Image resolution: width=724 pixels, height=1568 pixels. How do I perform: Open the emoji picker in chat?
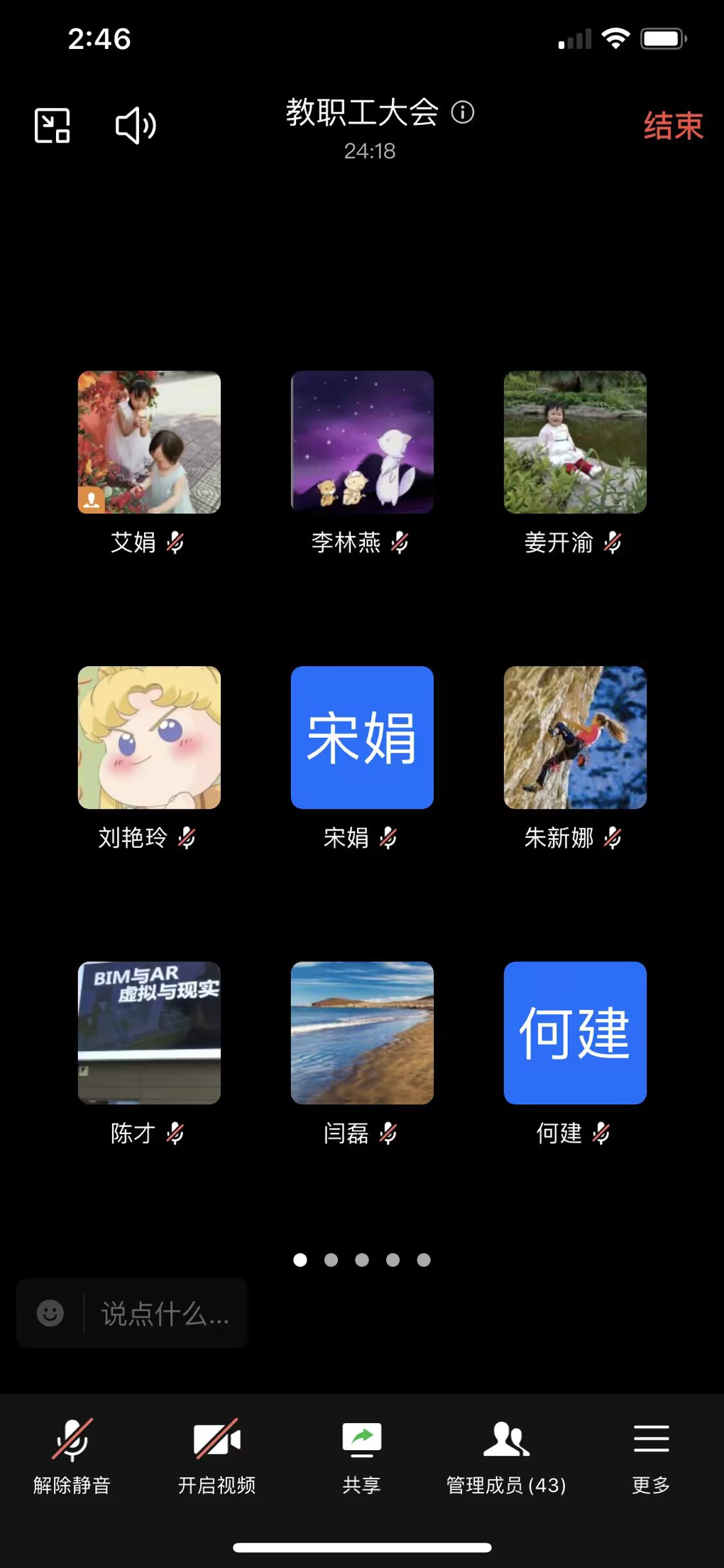coord(50,1313)
